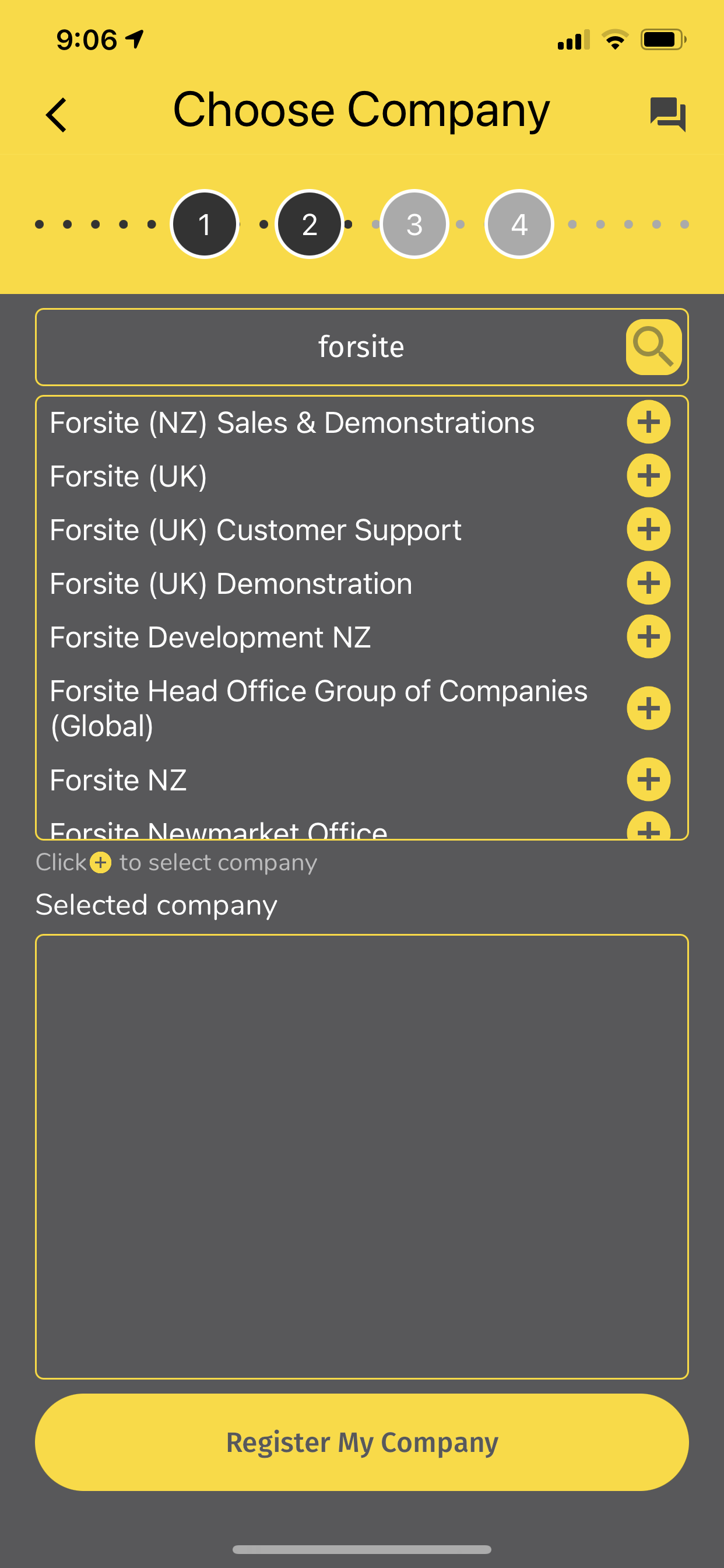Screen dimensions: 724x1568
Task: Go back using the header arrow
Action: coord(56,114)
